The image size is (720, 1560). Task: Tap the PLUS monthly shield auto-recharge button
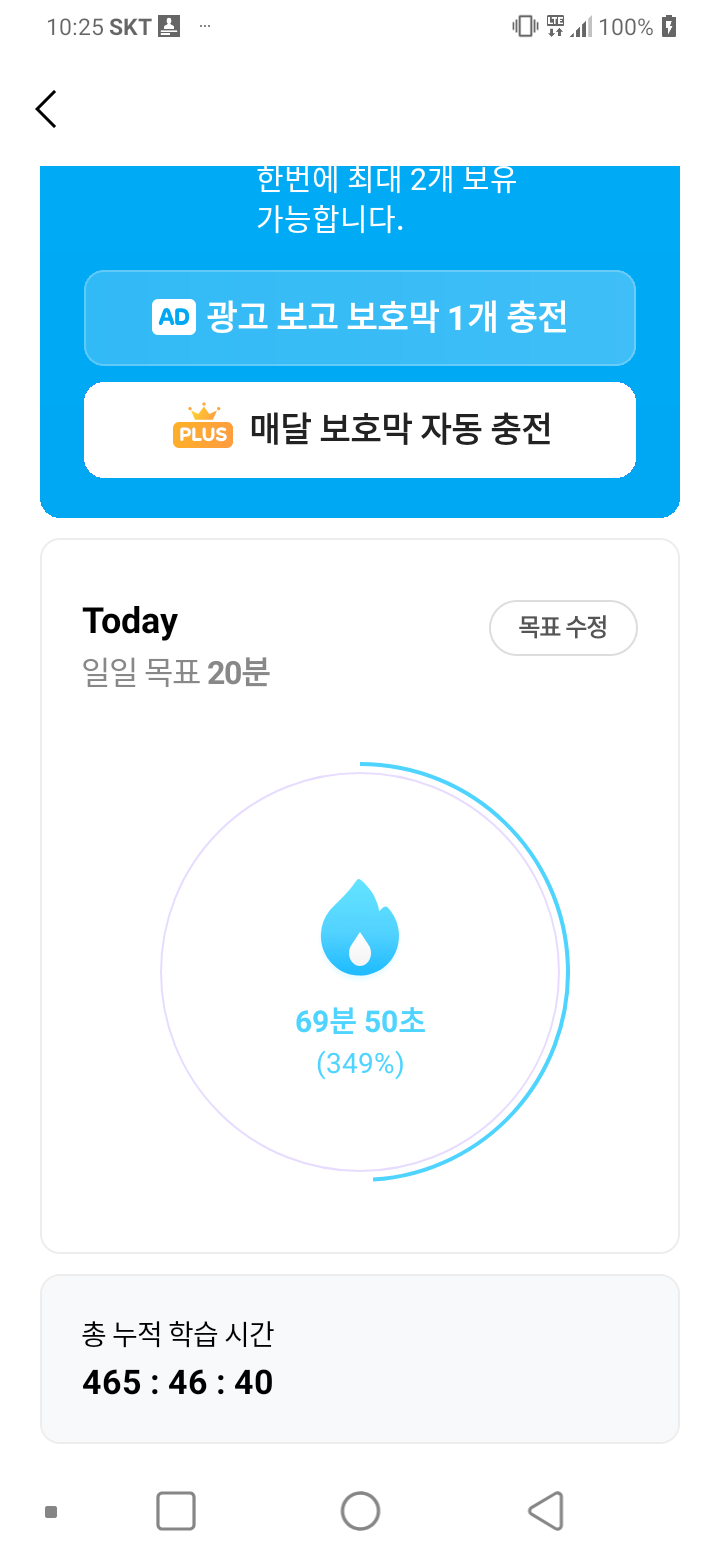tap(360, 430)
